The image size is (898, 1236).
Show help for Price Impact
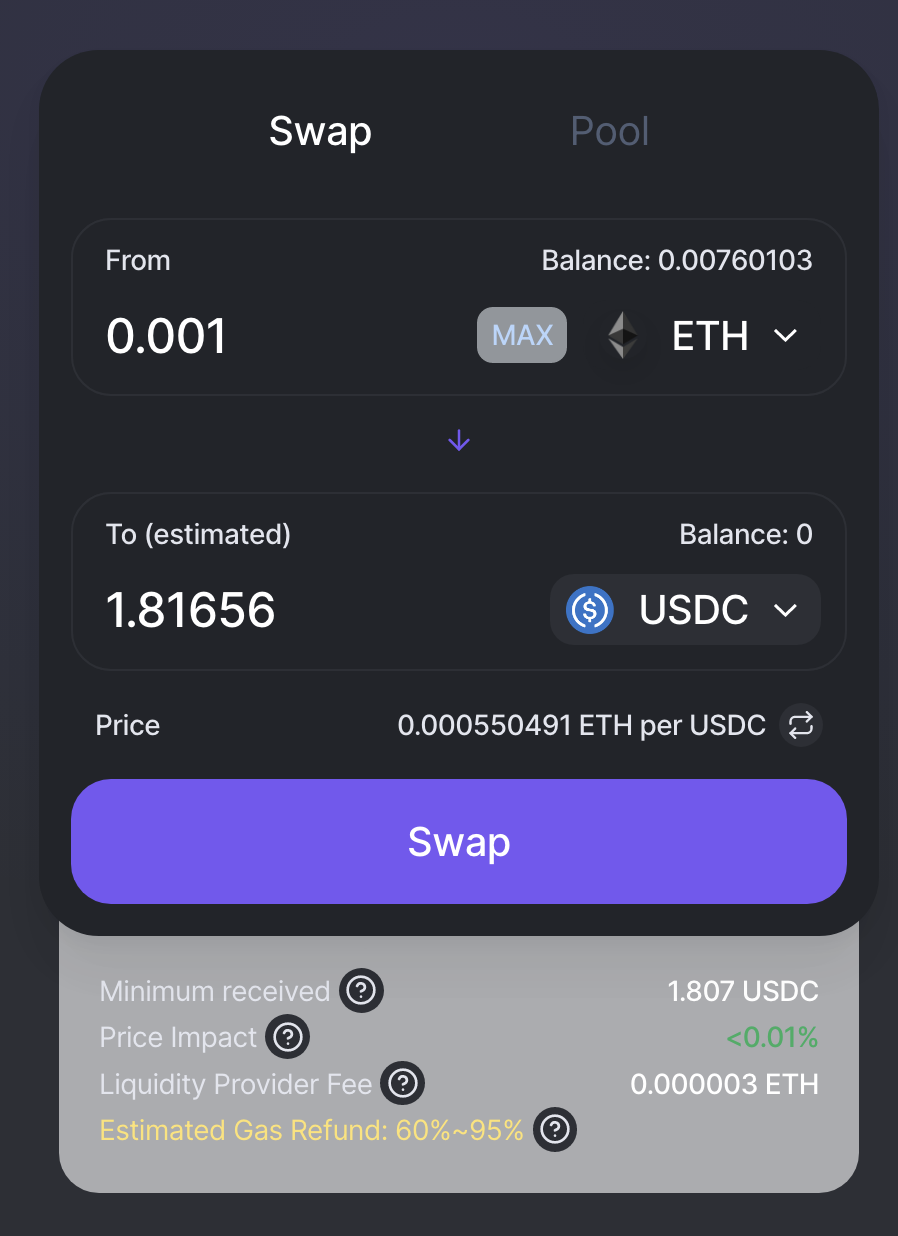(288, 1037)
